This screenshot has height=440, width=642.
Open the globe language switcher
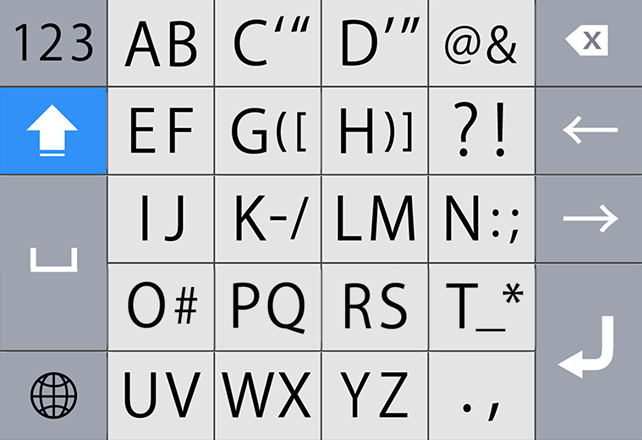click(x=53, y=397)
